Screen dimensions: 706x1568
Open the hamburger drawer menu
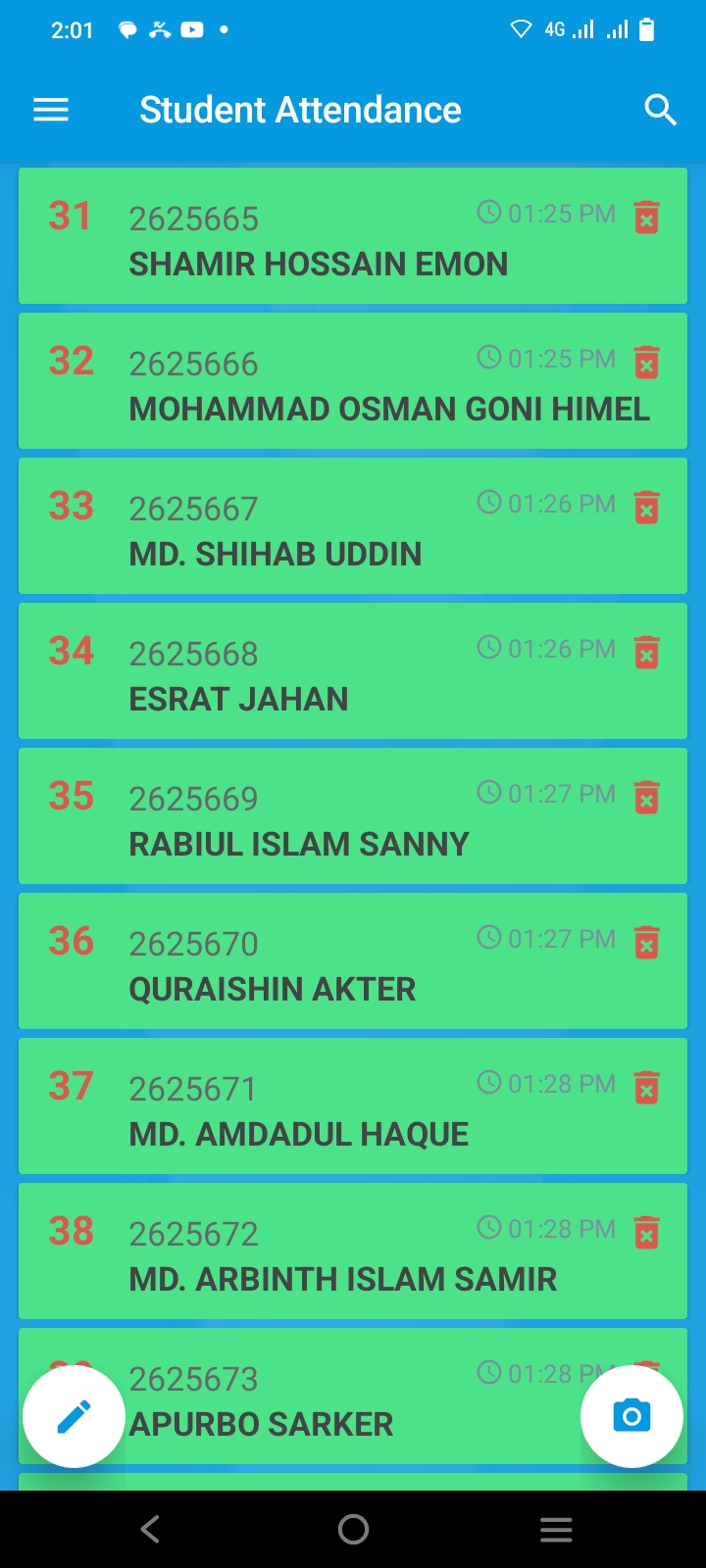[x=51, y=110]
